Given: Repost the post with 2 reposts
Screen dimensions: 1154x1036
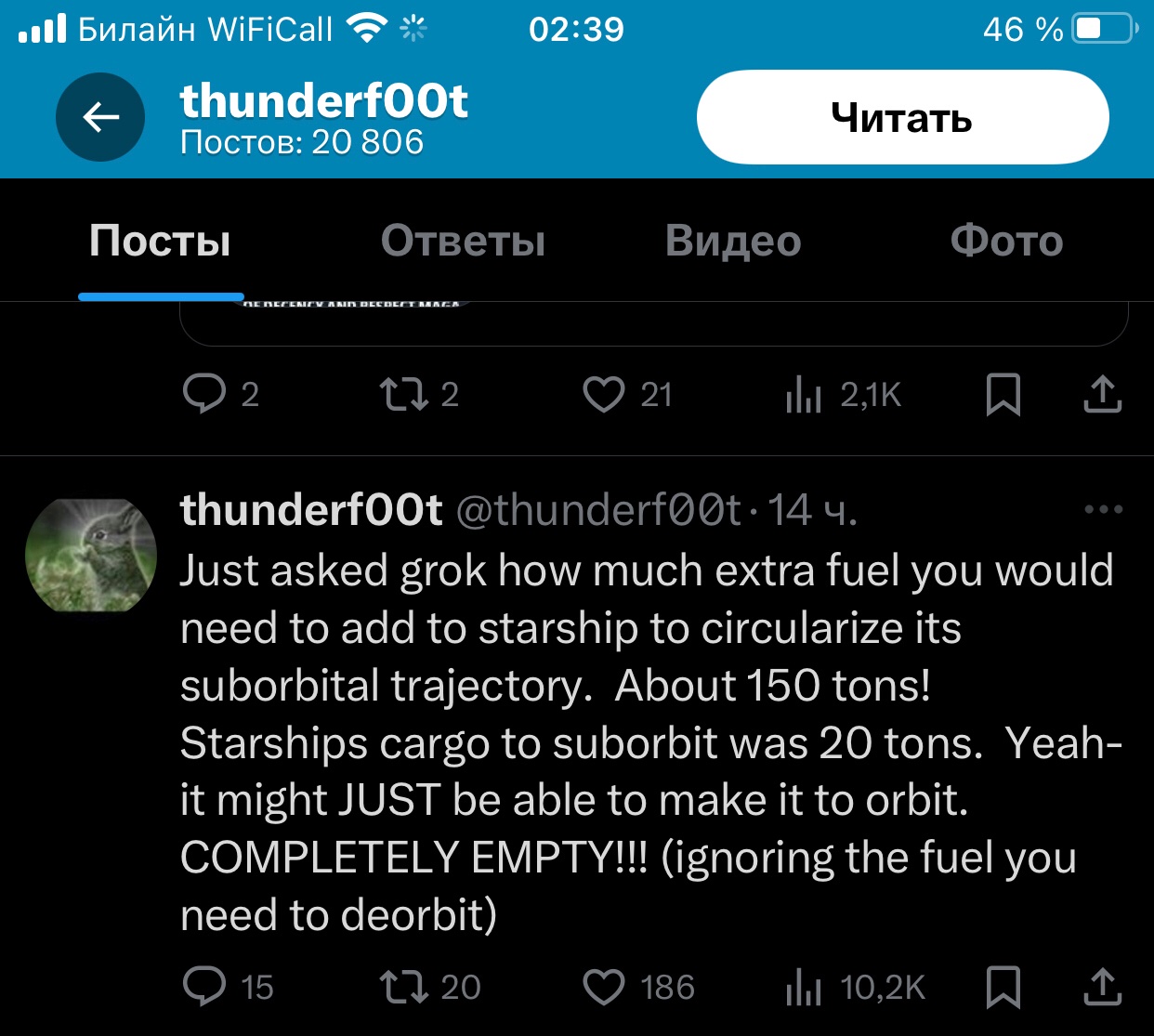Looking at the screenshot, I should pyautogui.click(x=405, y=394).
